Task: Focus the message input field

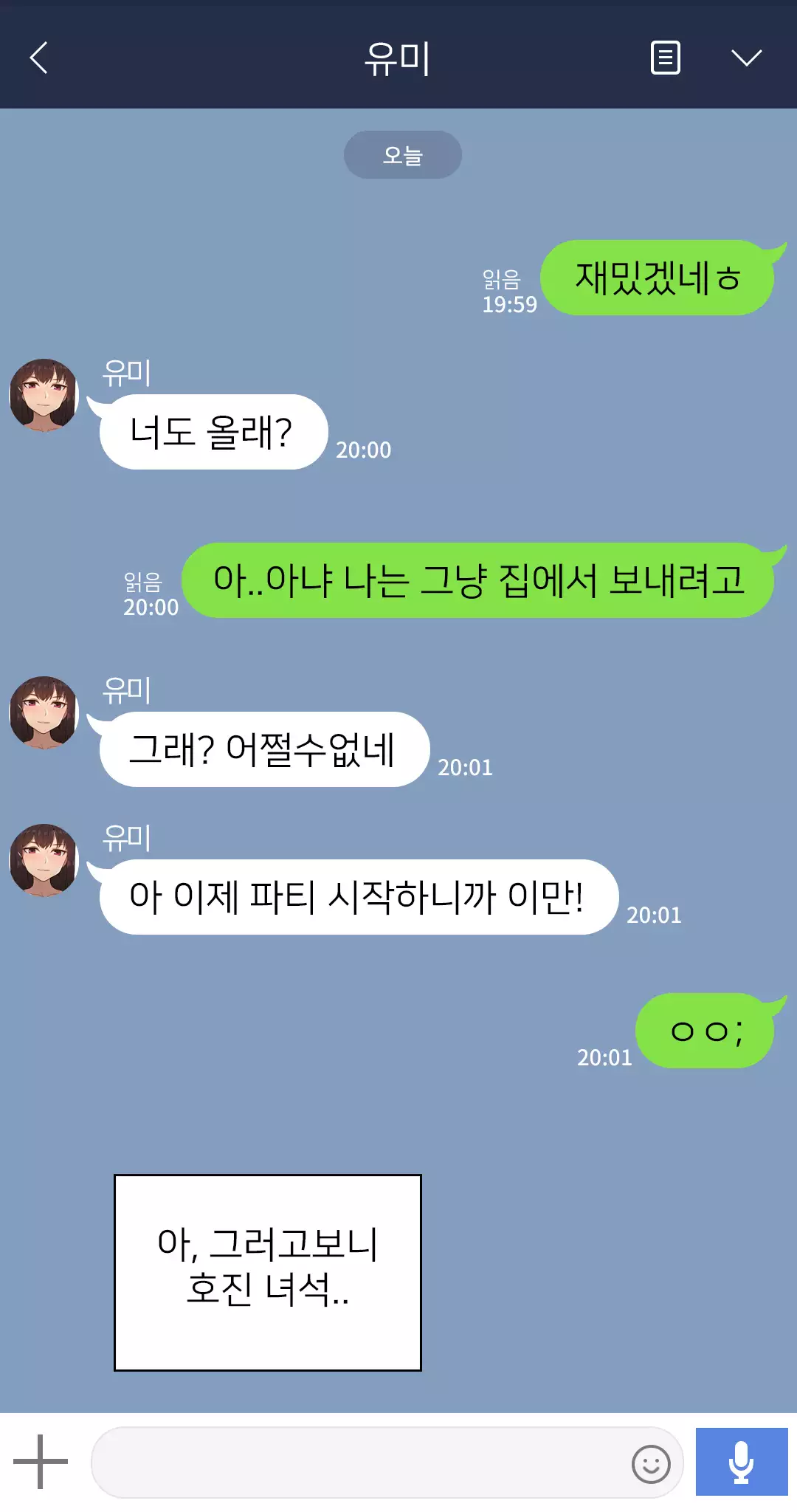Action: 358,1463
